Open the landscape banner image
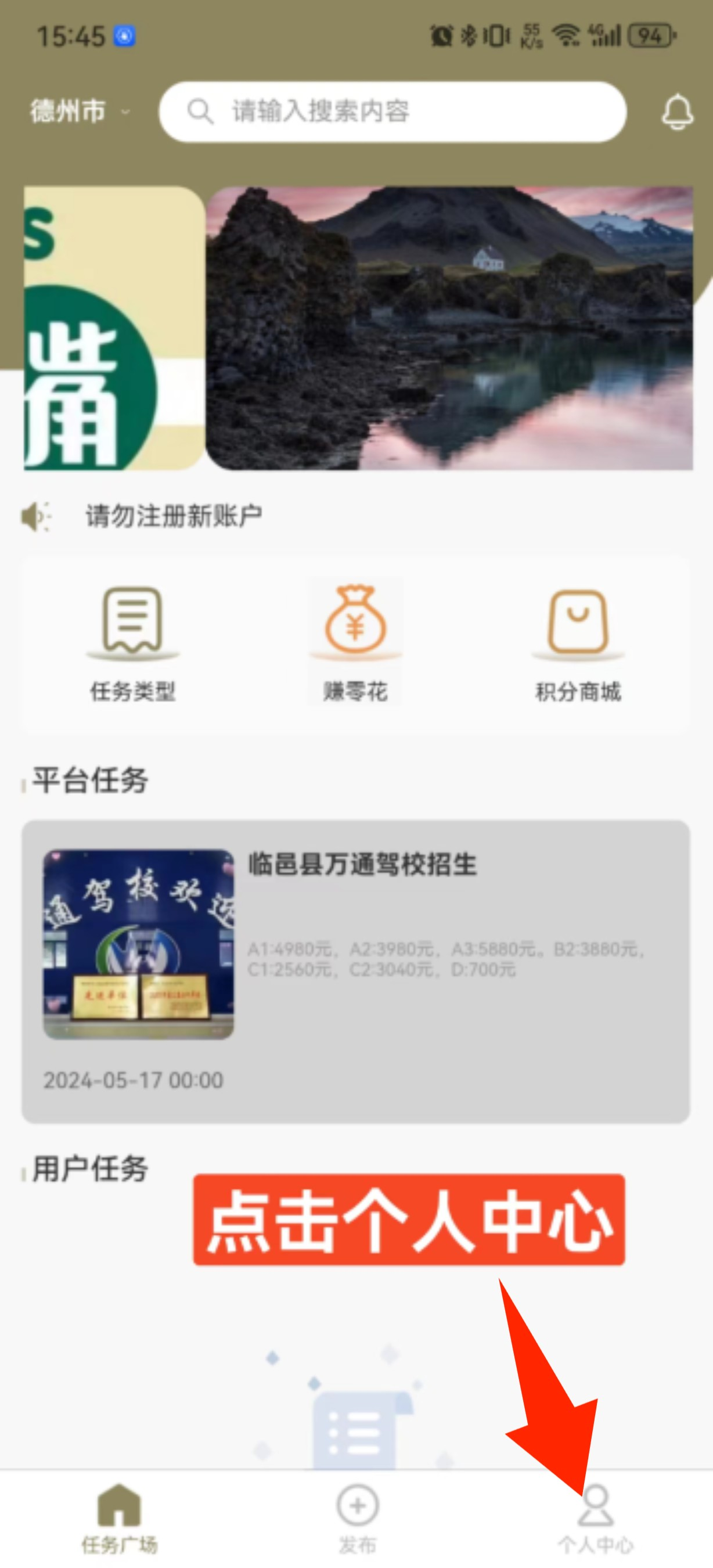Viewport: 713px width, 1568px height. coord(449,329)
